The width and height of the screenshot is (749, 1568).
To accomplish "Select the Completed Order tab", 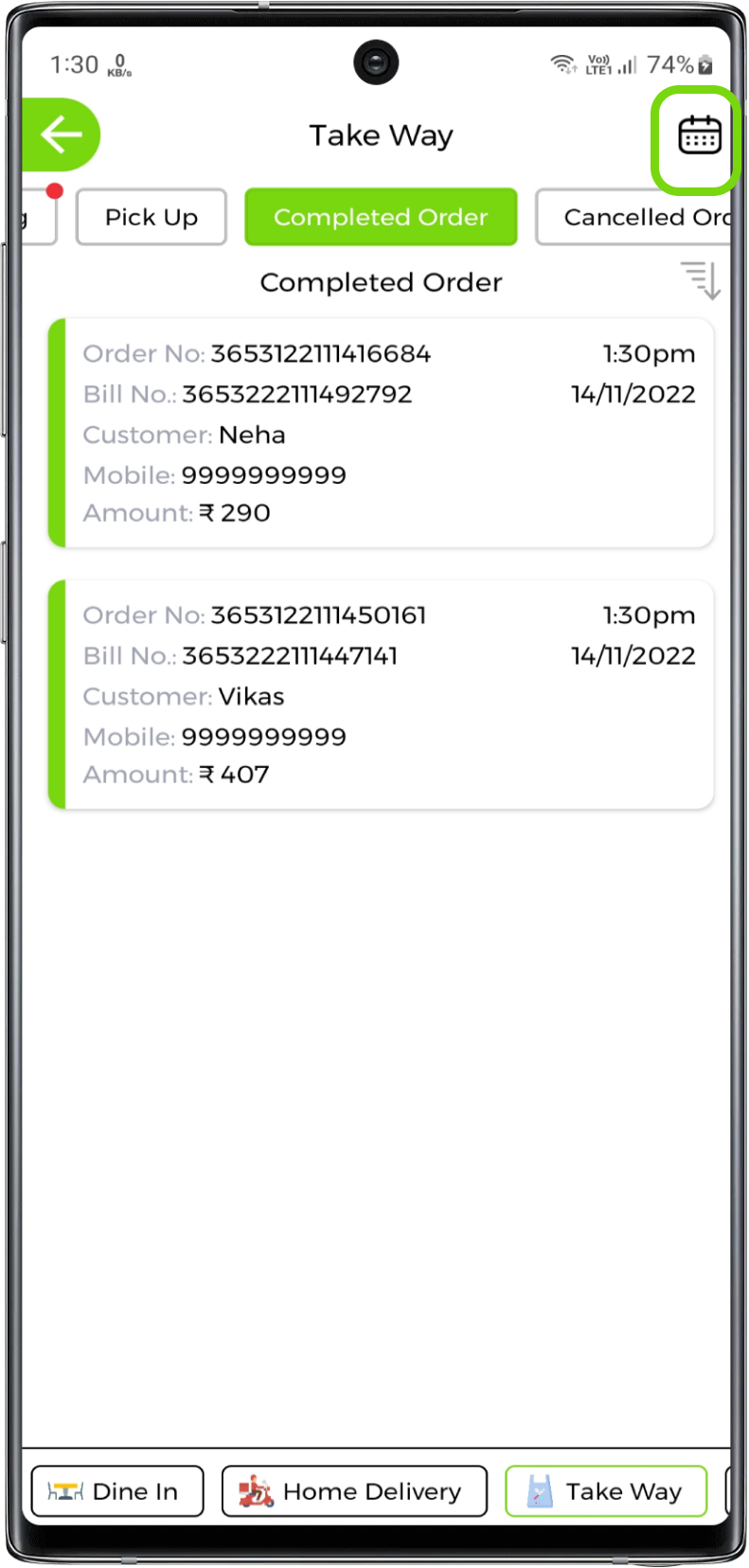I will [x=381, y=217].
